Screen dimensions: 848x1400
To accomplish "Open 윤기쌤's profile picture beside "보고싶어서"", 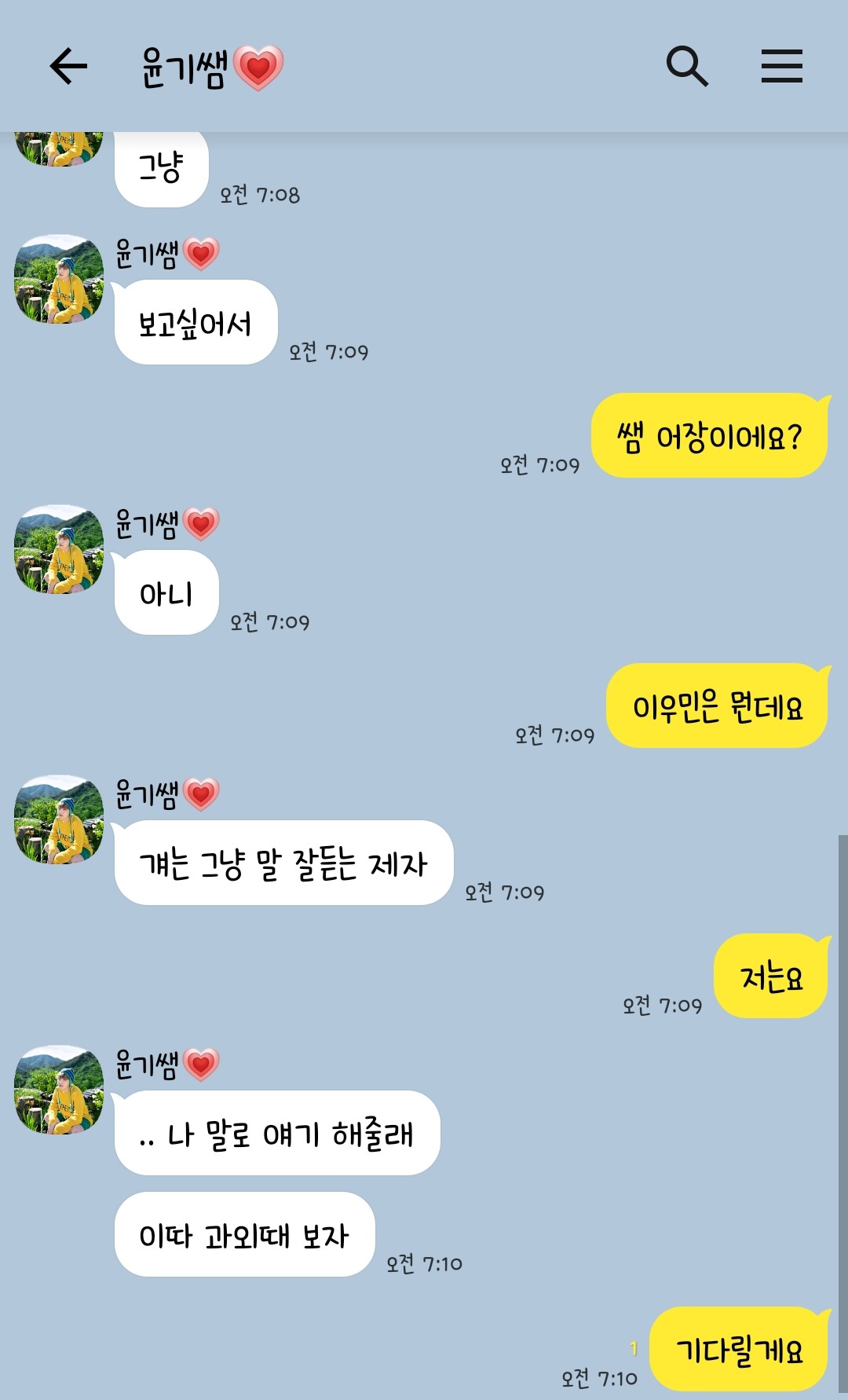I will click(x=59, y=279).
